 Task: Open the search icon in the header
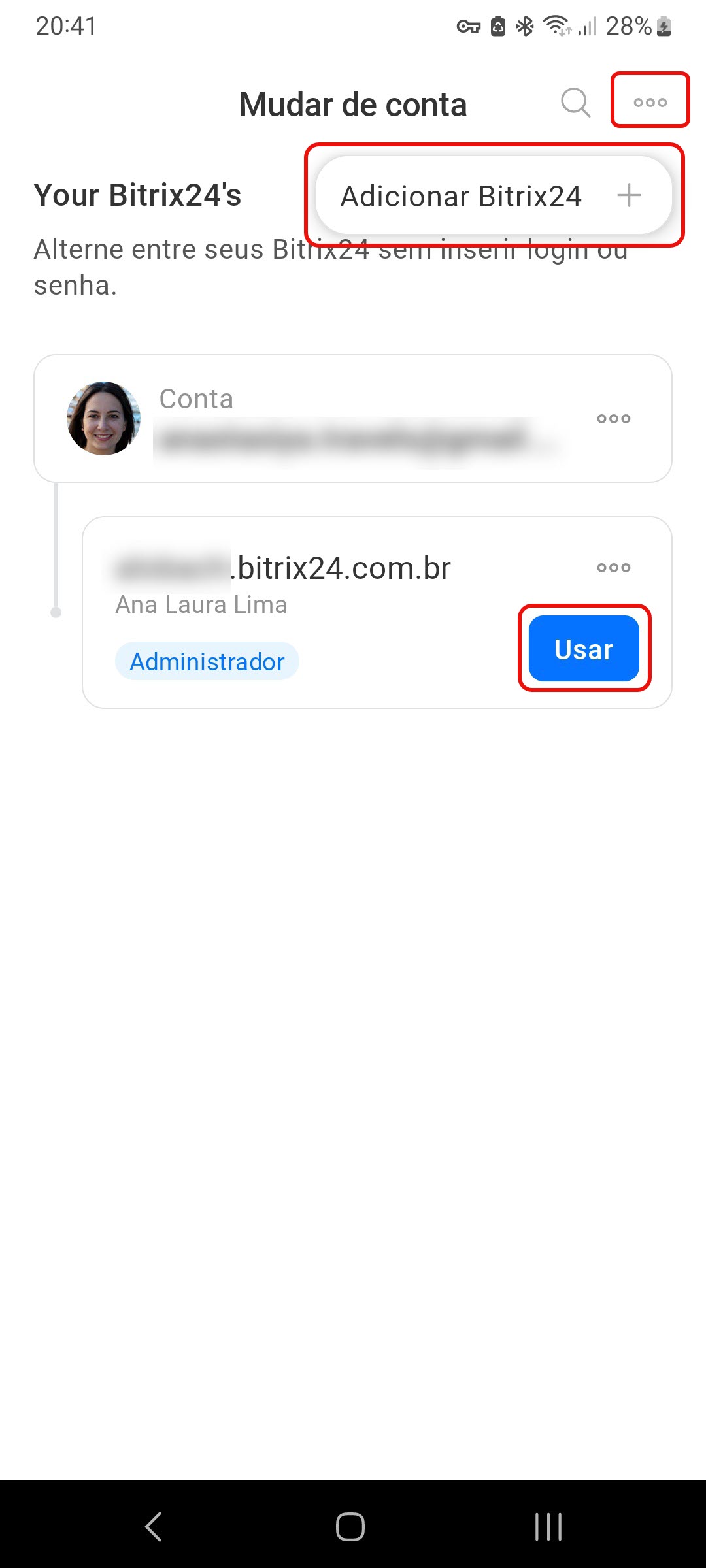(575, 103)
